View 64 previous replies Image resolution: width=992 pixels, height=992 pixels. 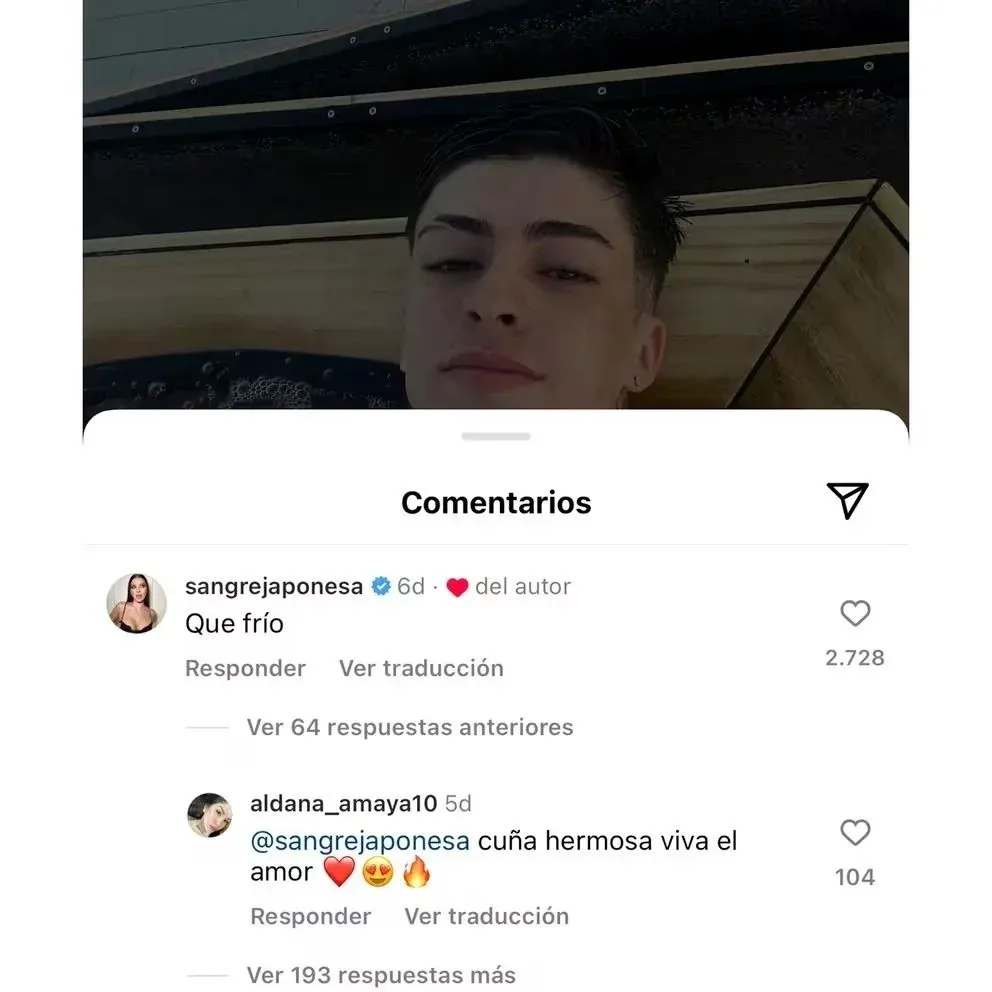click(410, 727)
